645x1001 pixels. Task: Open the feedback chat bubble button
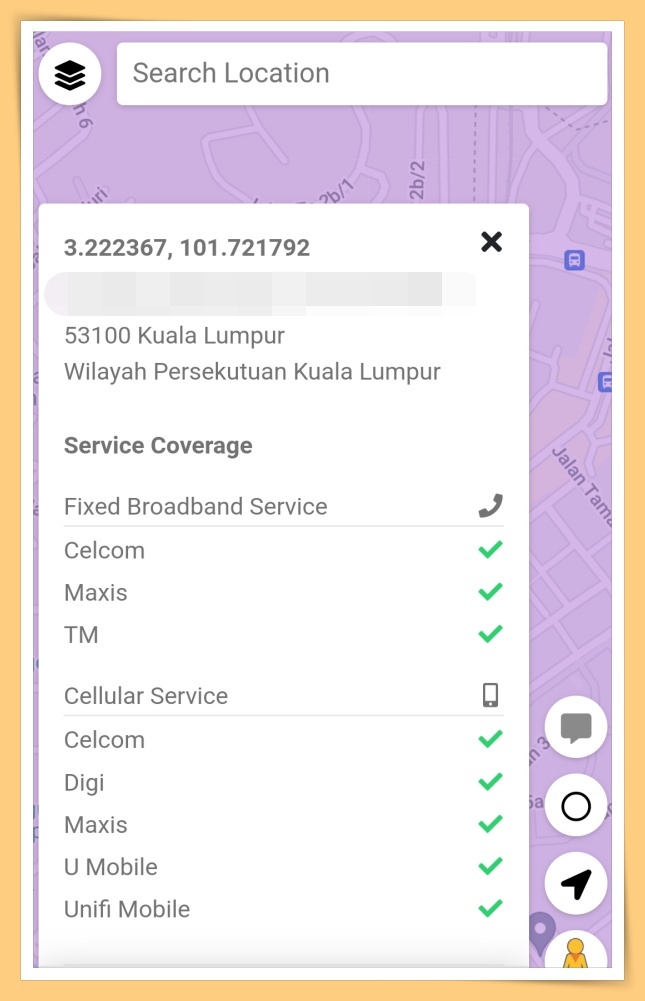click(x=576, y=727)
